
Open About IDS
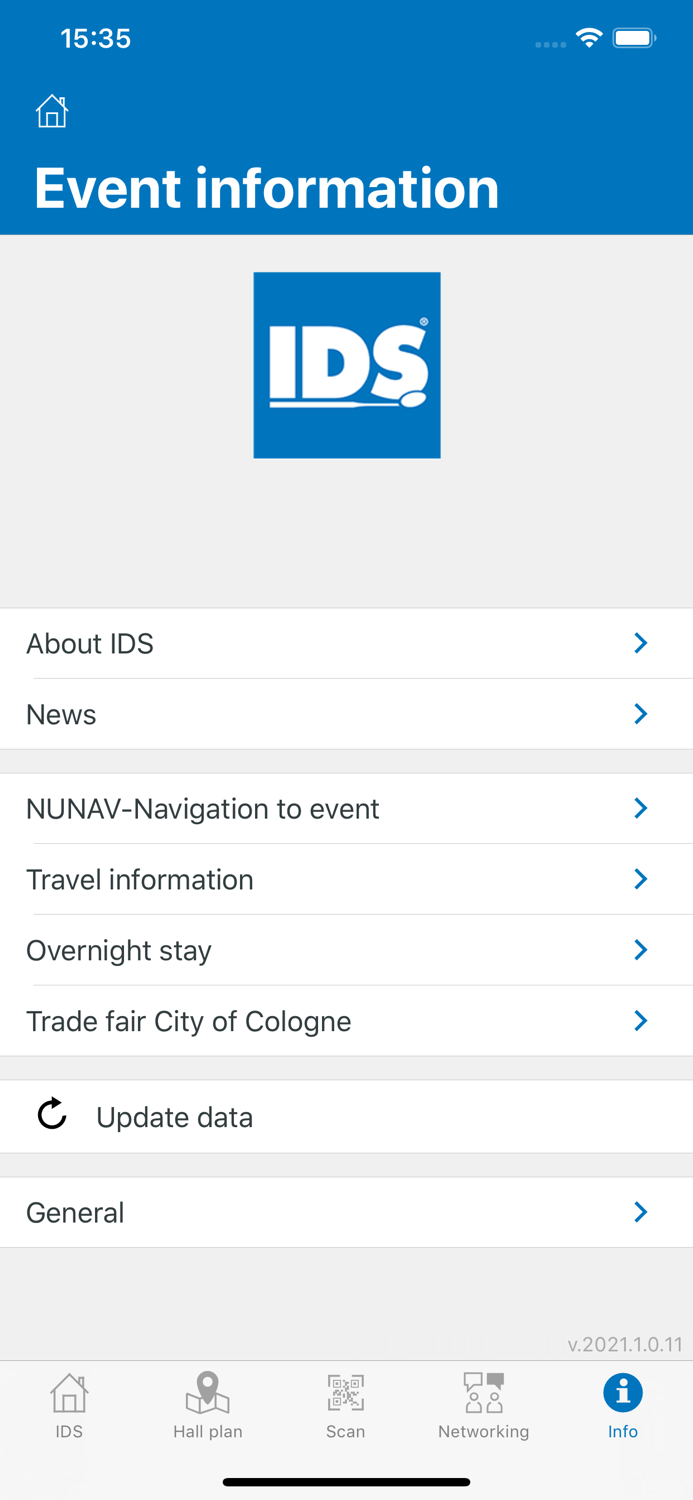pyautogui.click(x=346, y=643)
